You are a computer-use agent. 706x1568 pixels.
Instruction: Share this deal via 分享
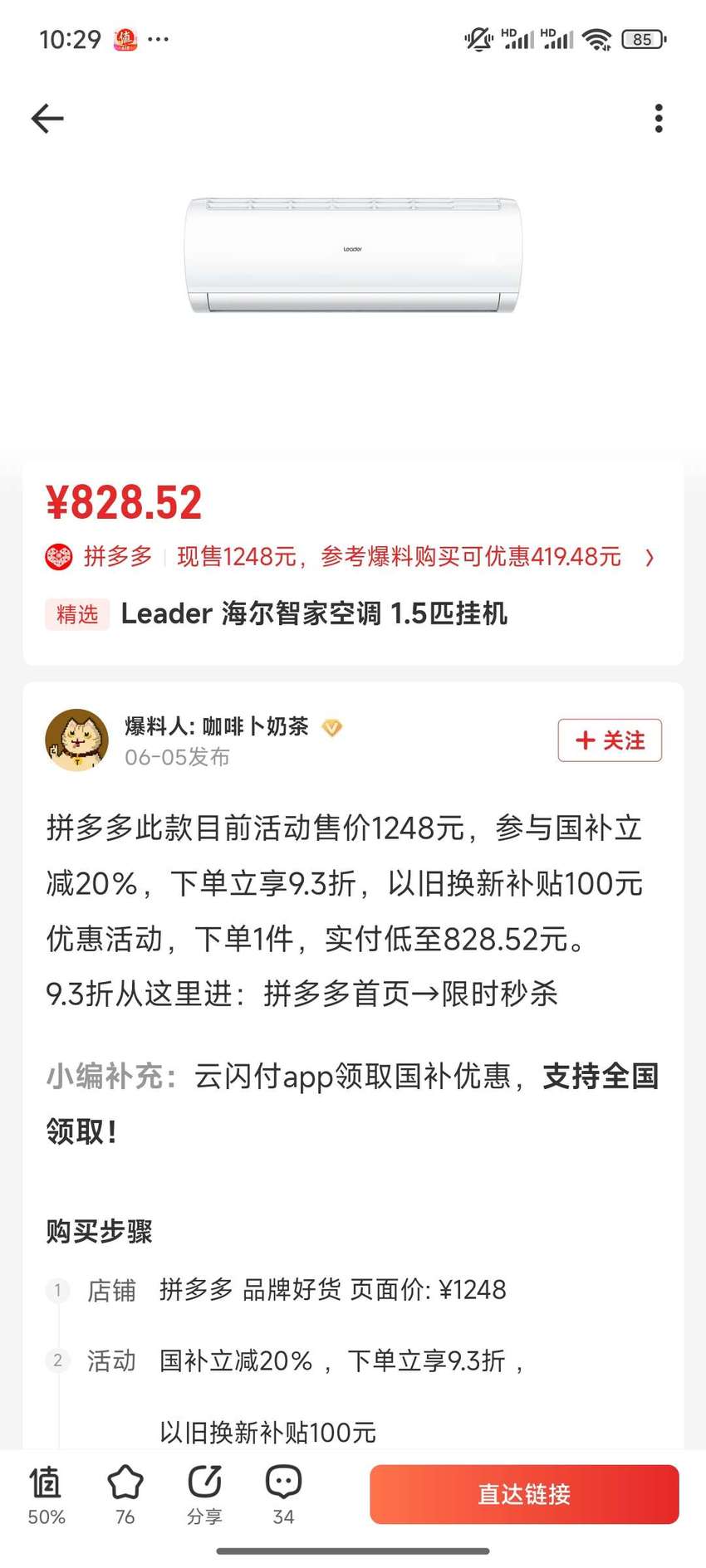(204, 1496)
